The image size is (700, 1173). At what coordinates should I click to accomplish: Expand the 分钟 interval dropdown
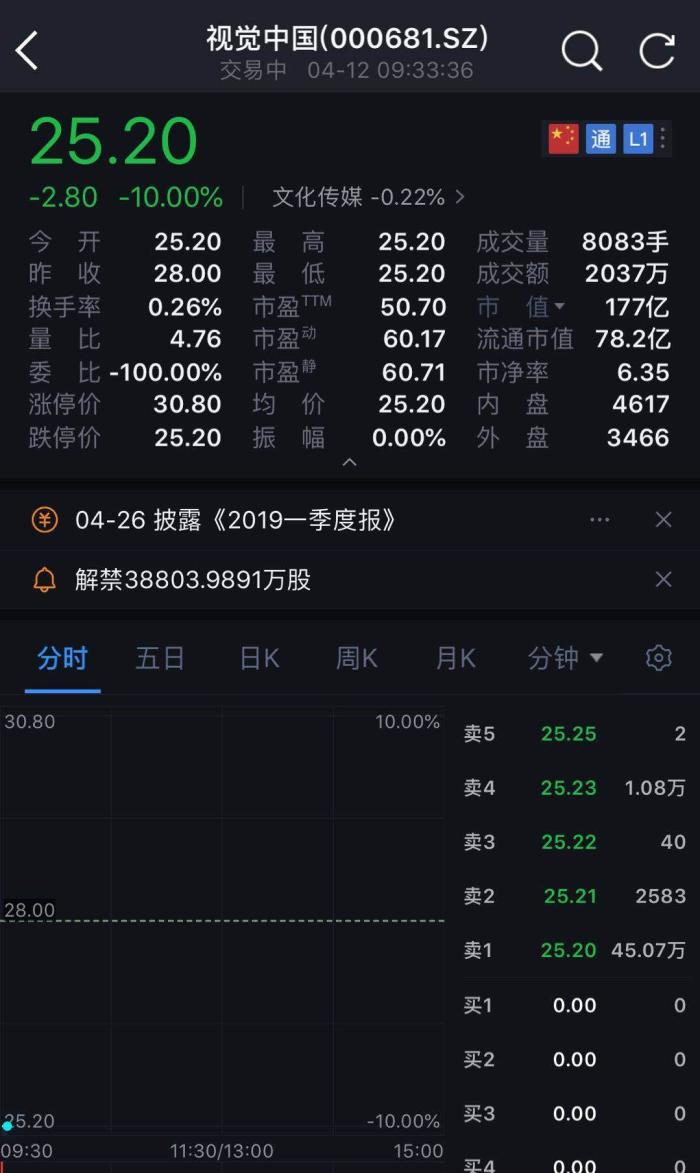coord(565,658)
